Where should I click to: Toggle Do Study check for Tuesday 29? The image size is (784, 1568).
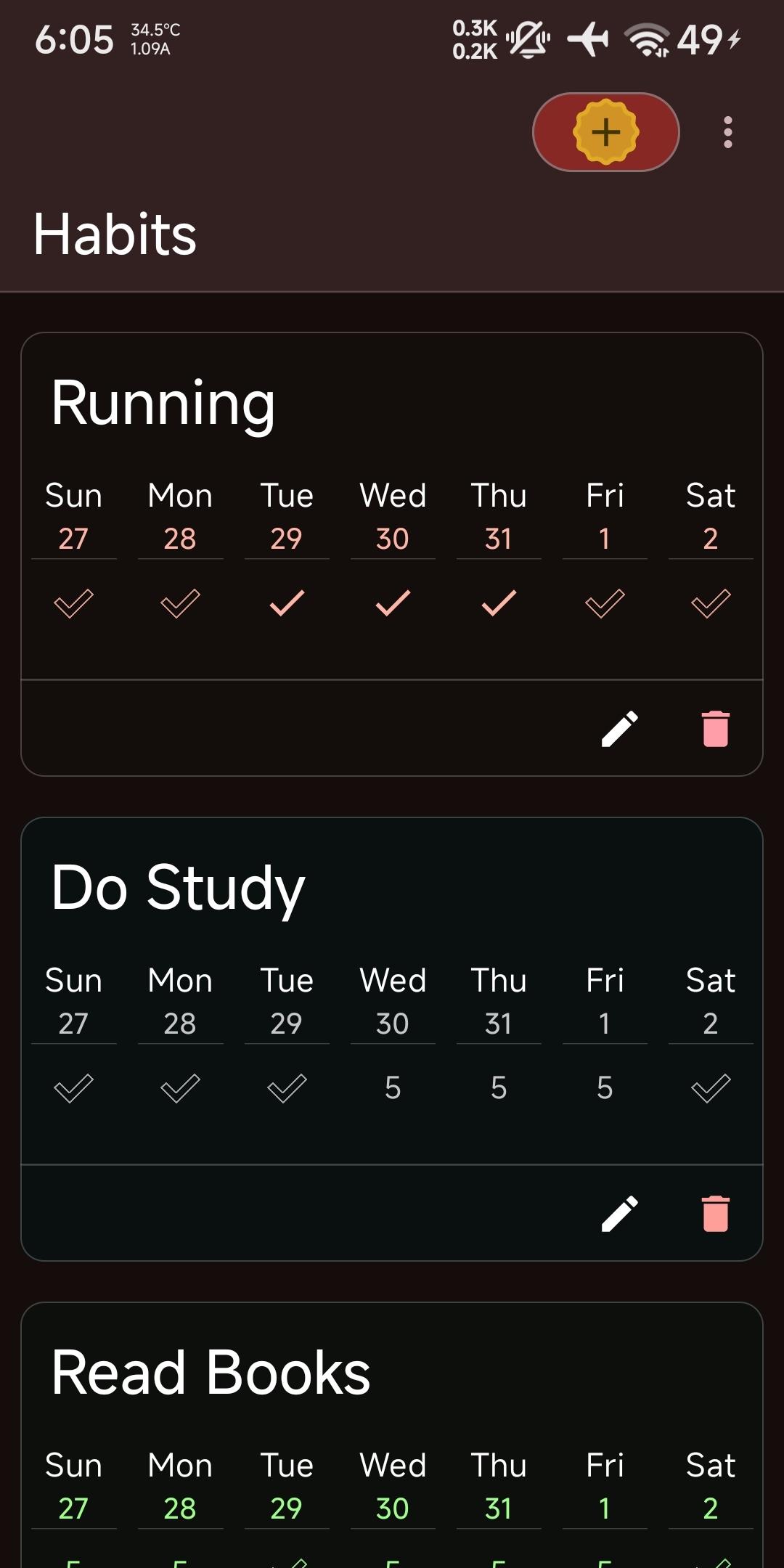[x=287, y=1088]
